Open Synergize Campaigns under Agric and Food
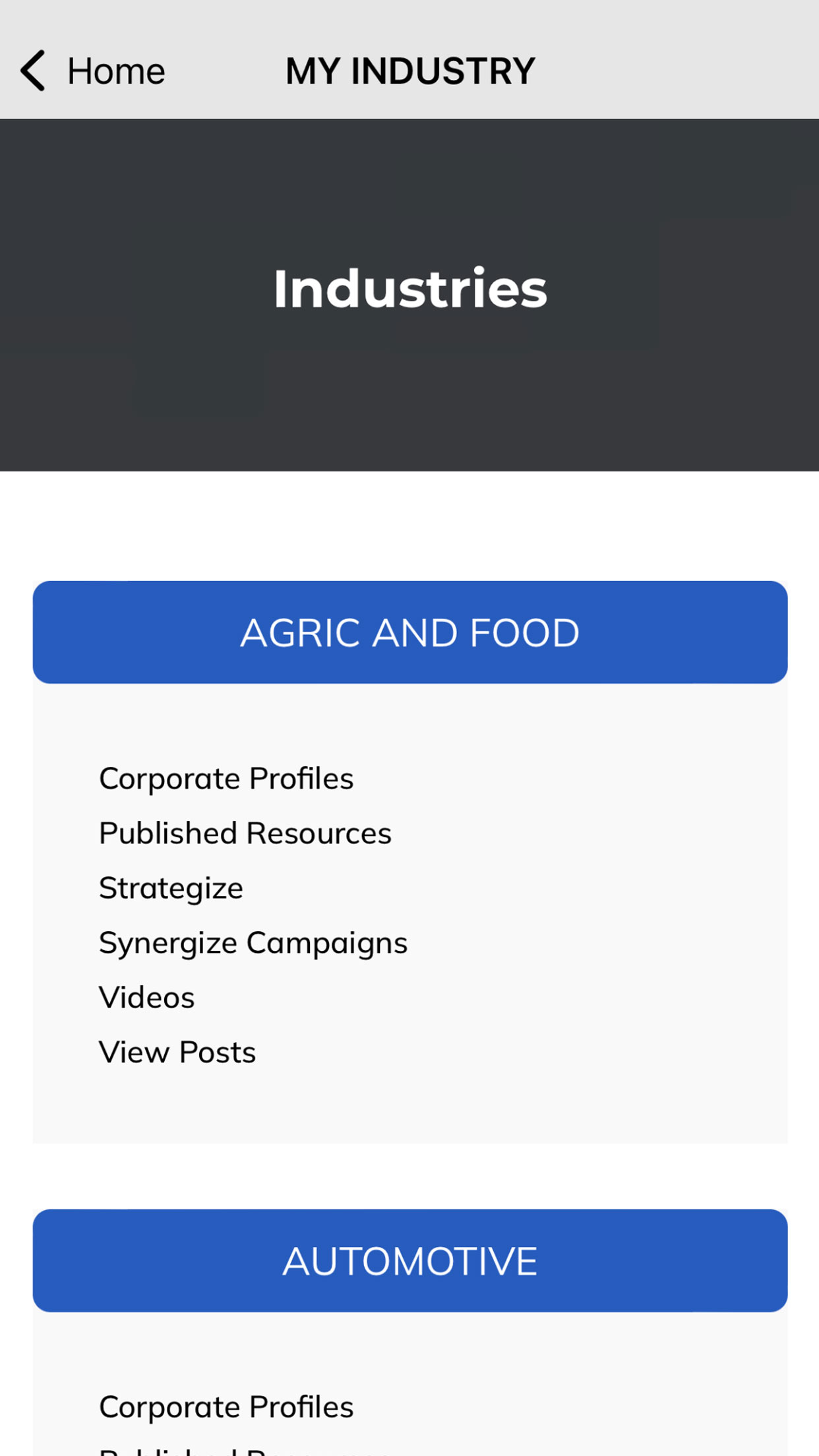The height and width of the screenshot is (1456, 819). point(253,943)
